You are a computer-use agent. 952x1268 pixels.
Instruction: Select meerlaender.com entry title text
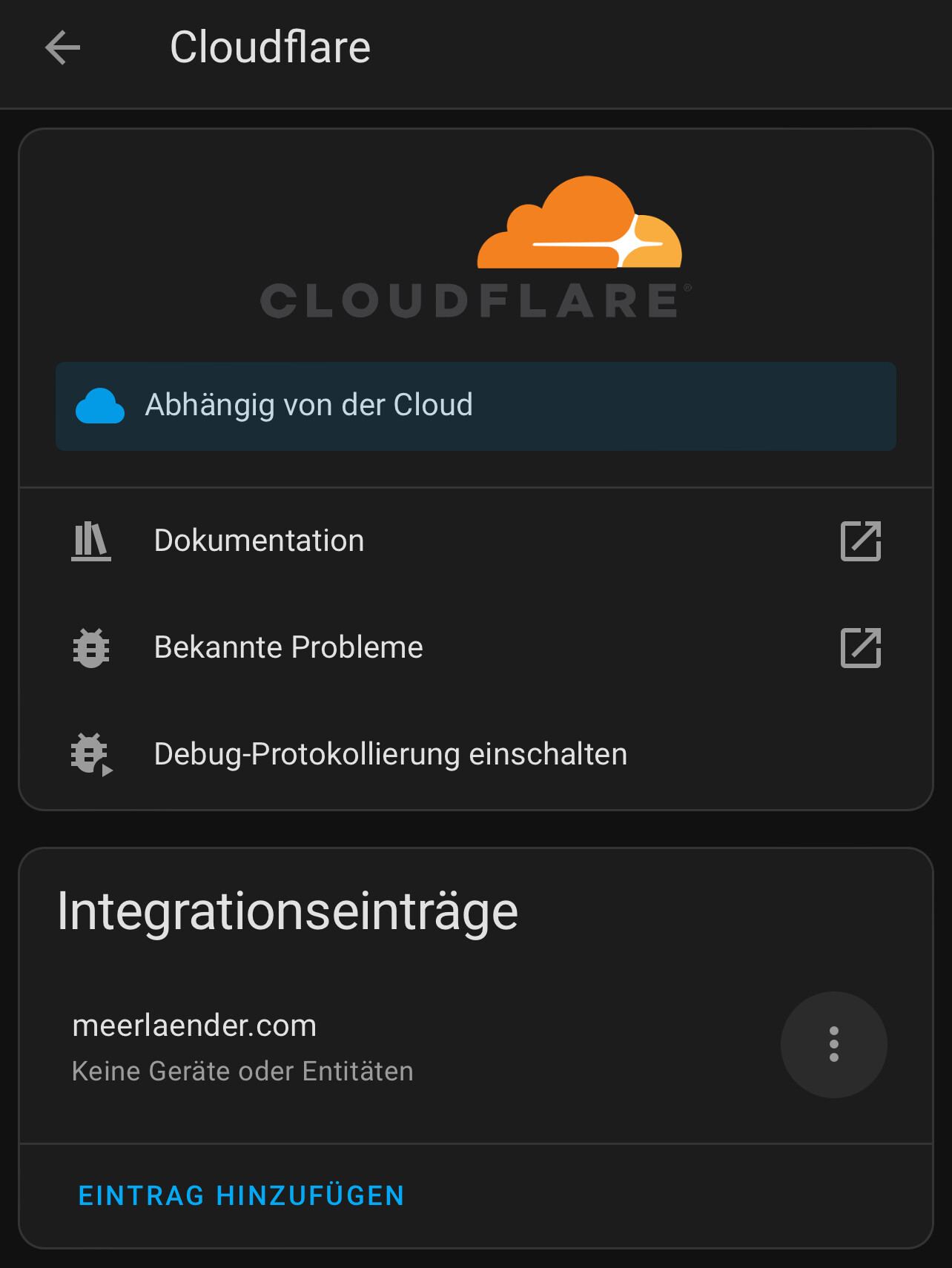(194, 1026)
